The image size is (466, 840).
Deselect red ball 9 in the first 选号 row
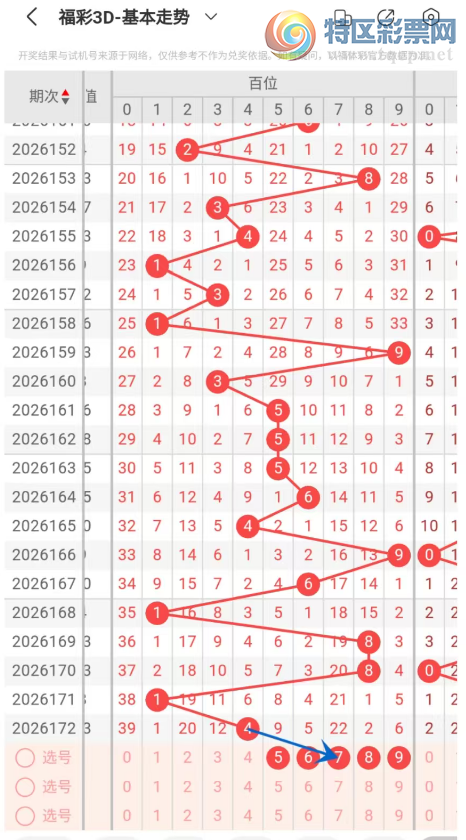[x=399, y=758]
